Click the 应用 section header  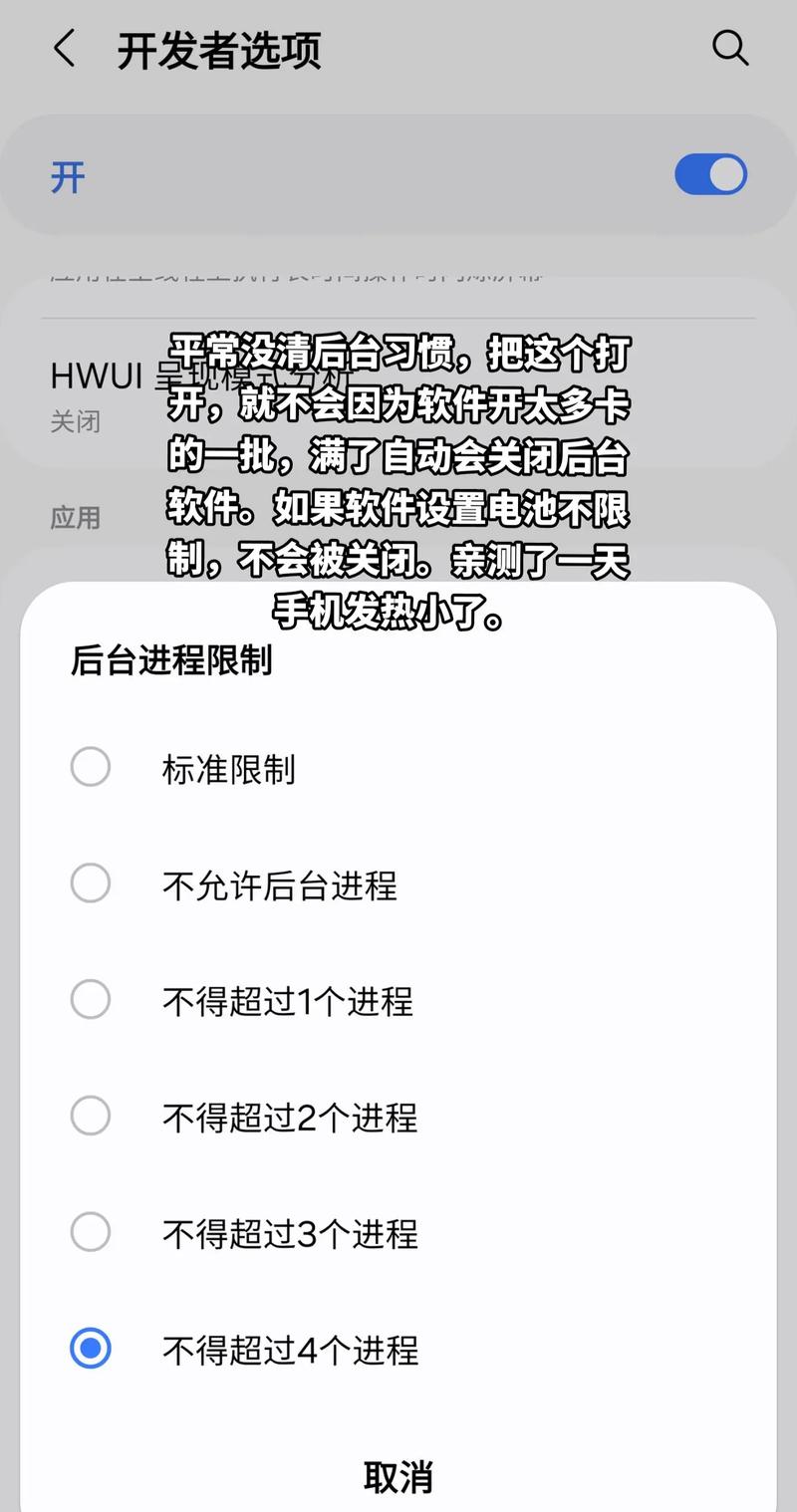(79, 517)
